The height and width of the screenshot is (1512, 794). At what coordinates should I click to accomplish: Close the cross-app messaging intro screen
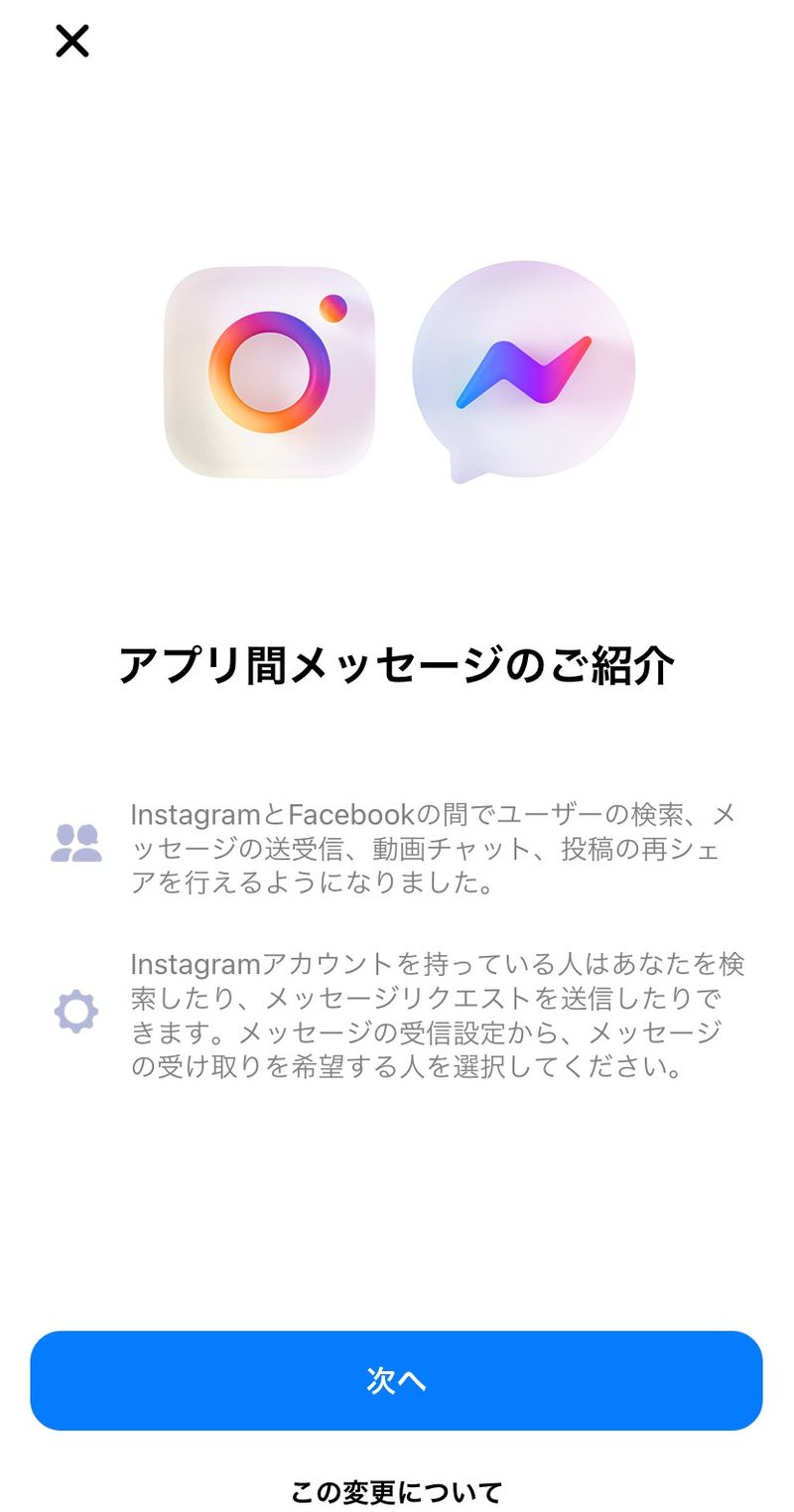click(71, 41)
